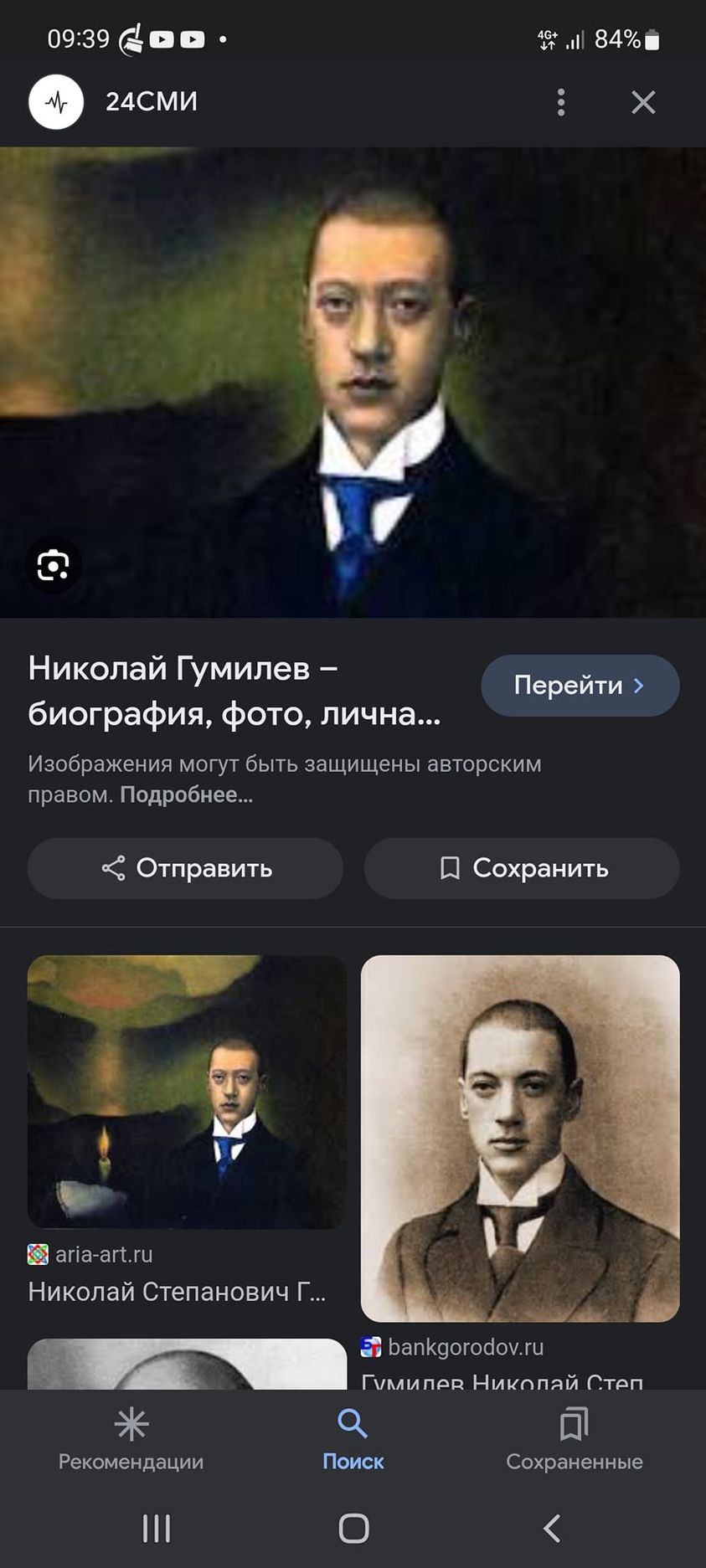Tap the 24СМИ source header
706x1568 pixels.
(151, 102)
